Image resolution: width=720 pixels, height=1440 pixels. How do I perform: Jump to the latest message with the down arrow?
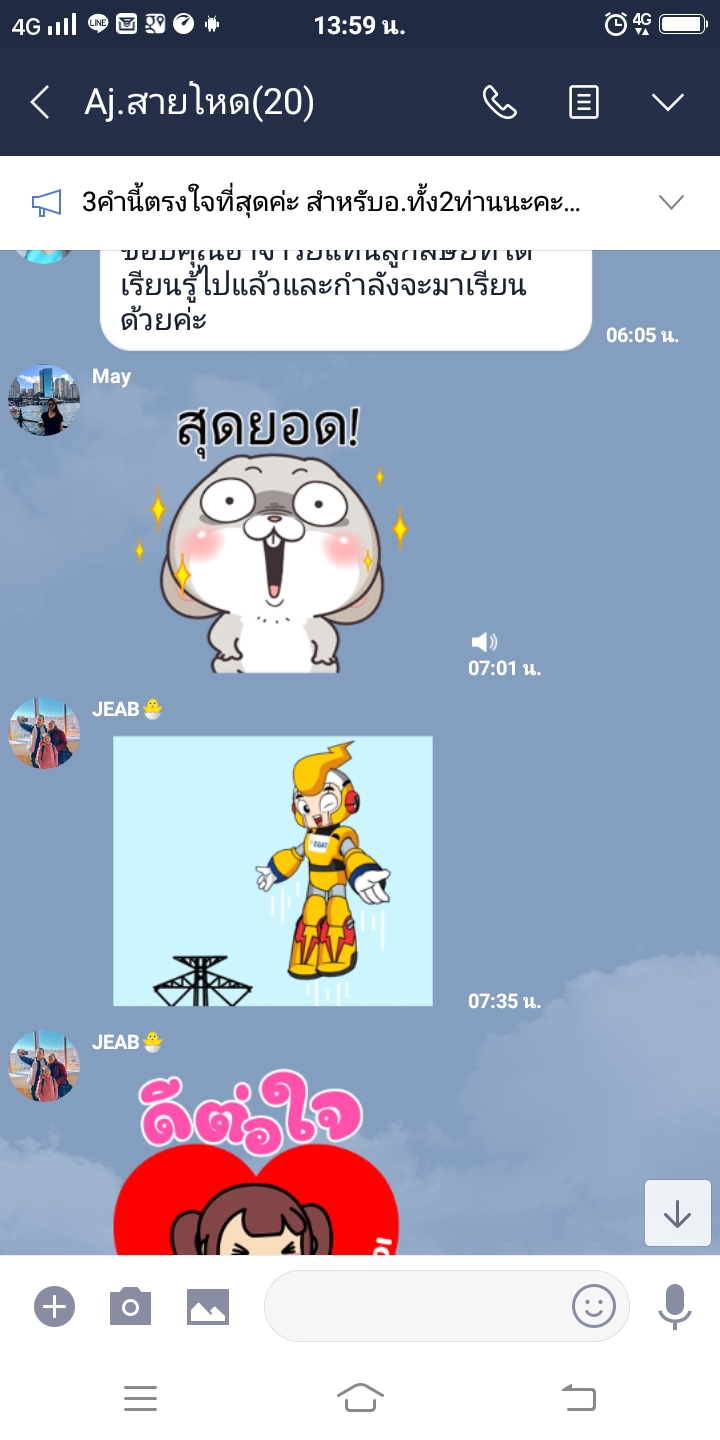(677, 1213)
